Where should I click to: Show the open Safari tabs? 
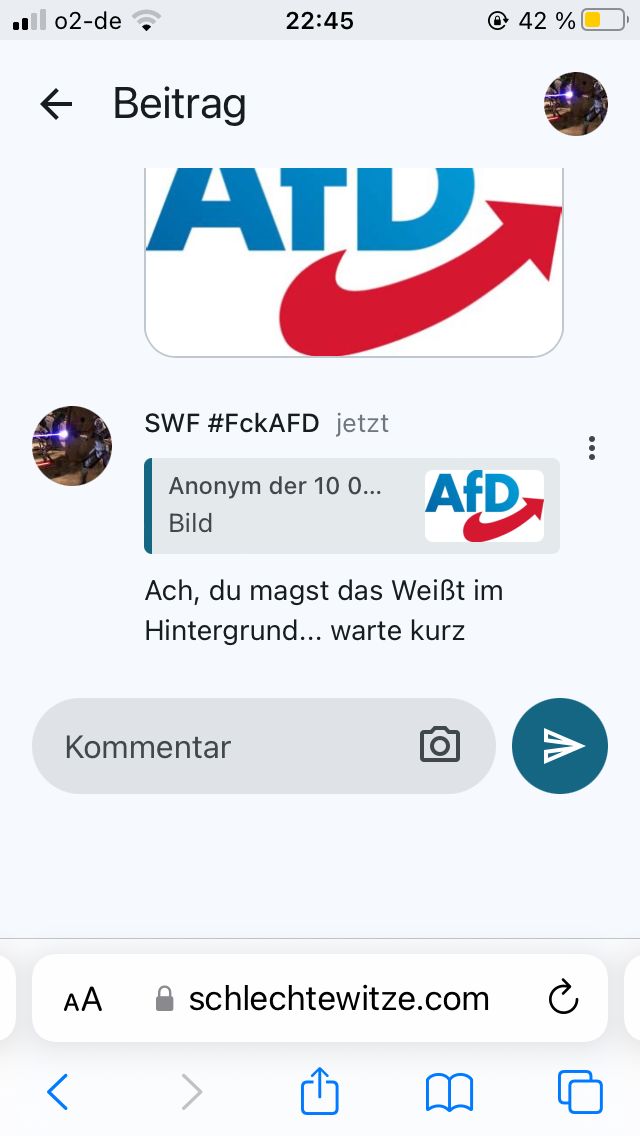click(580, 1092)
